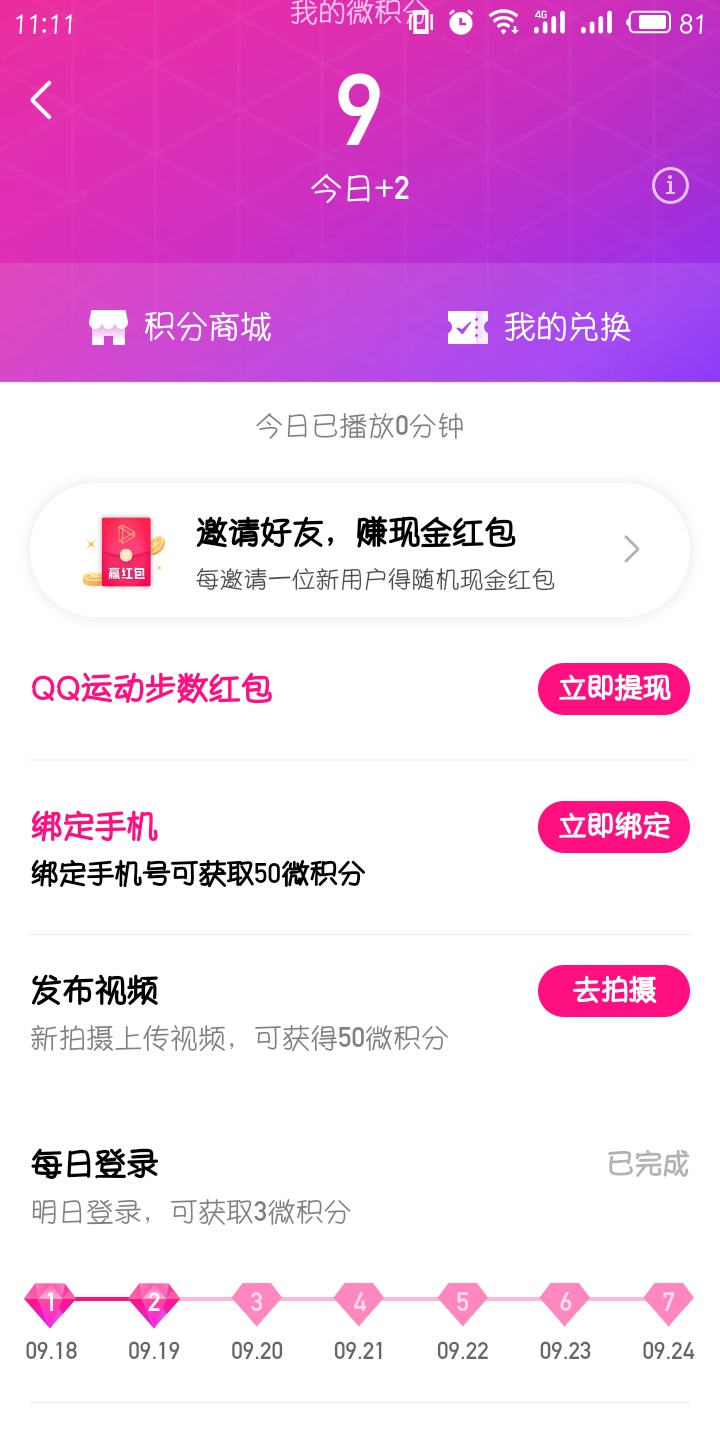720x1440 pixels.
Task: Open the 我的兑换 exchange record icon
Action: pyautogui.click(x=468, y=323)
